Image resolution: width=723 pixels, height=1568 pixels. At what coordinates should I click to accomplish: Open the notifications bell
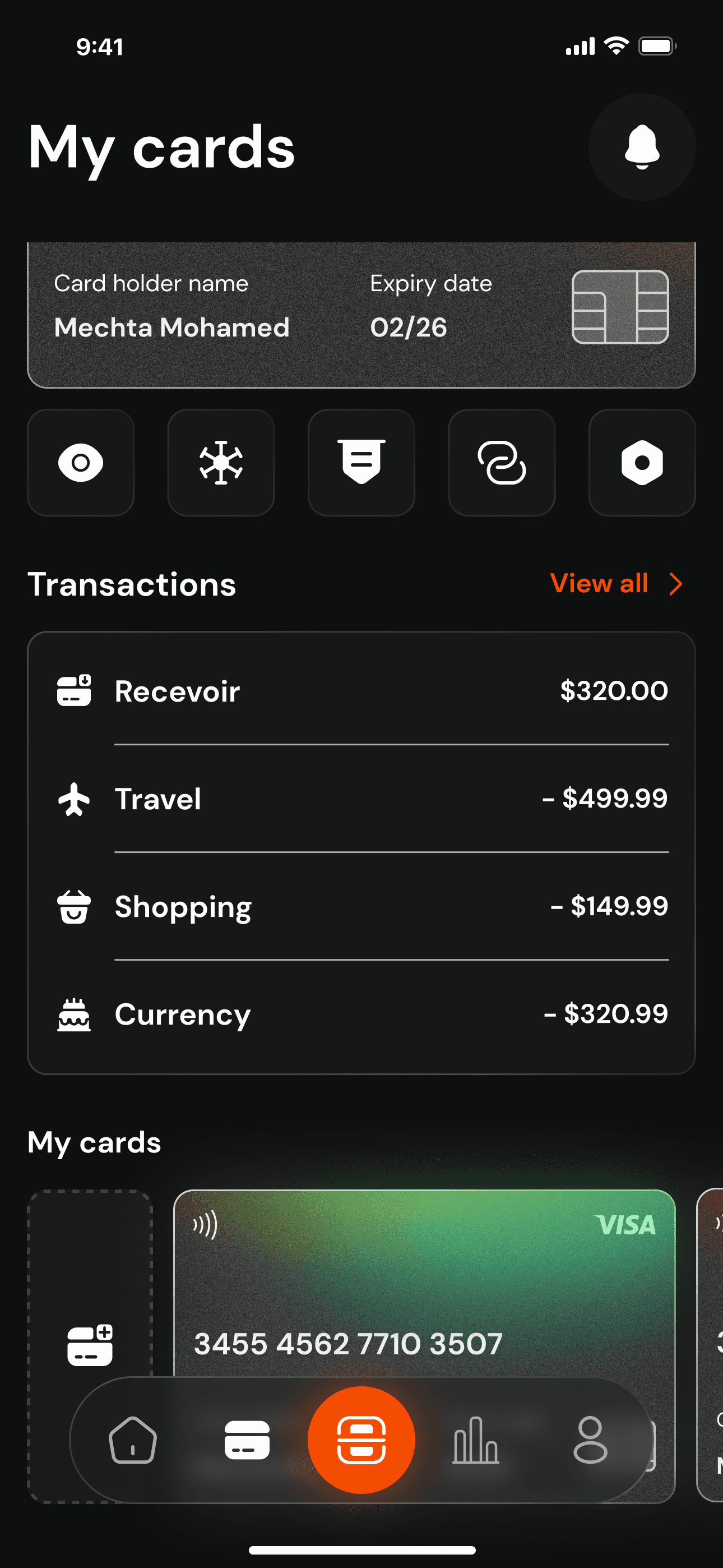(641, 147)
